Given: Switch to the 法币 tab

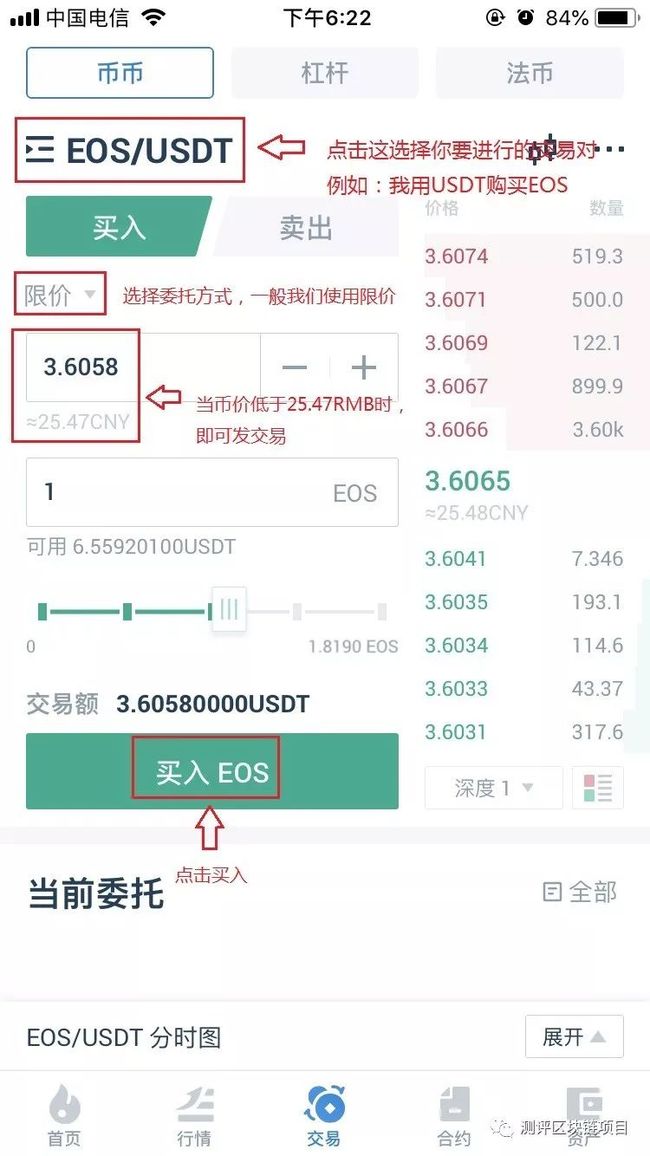Looking at the screenshot, I should point(529,73).
